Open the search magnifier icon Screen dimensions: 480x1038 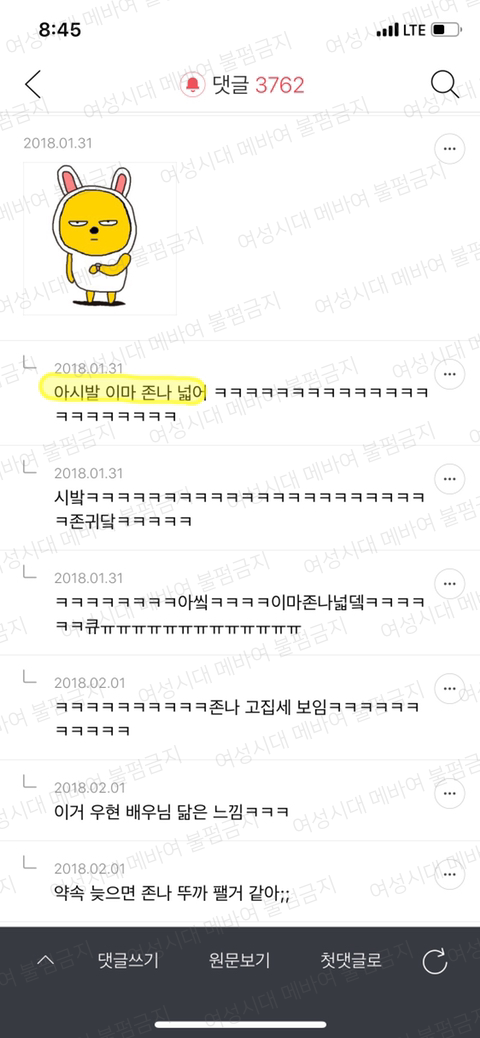click(444, 85)
